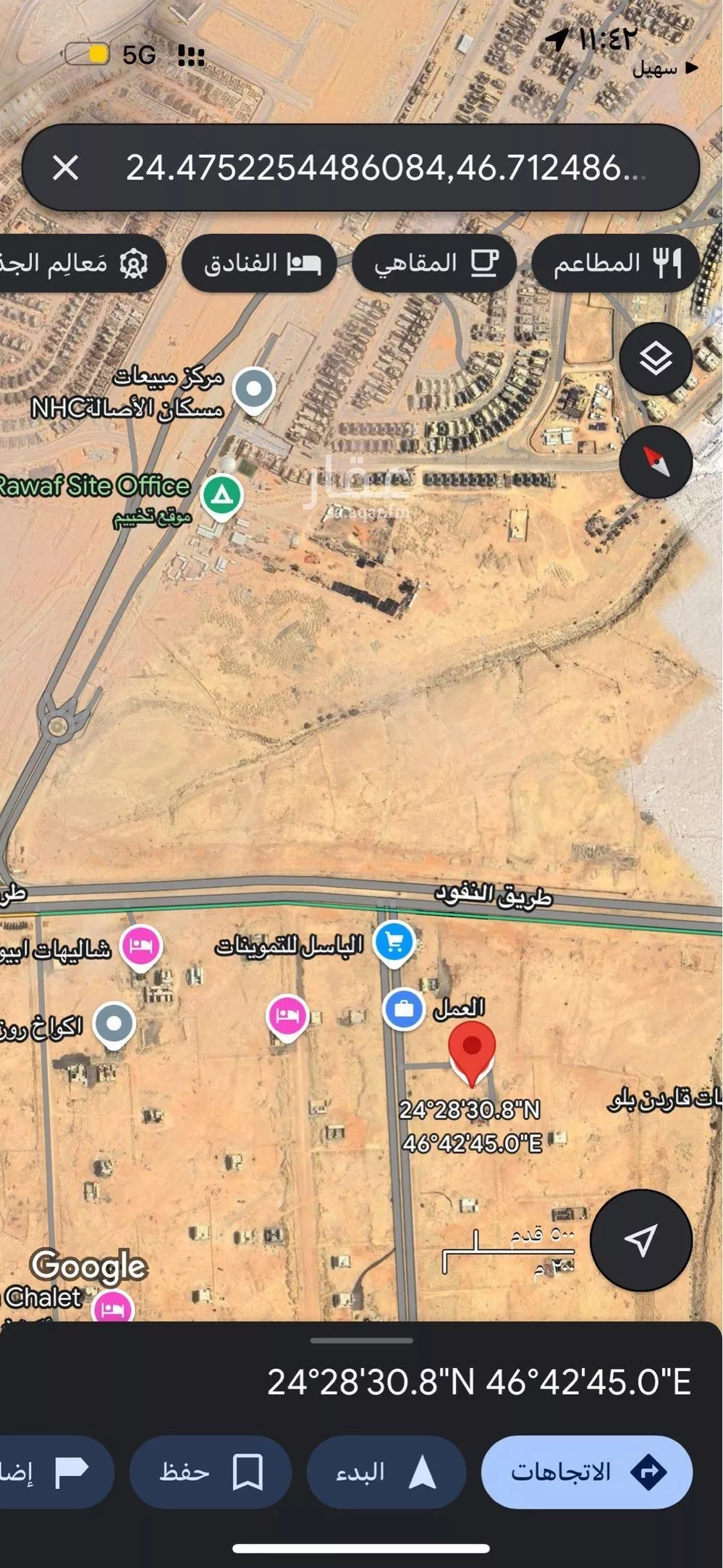723x1568 pixels.
Task: Open the Rawaf Site Office camping pin
Action: (x=222, y=496)
